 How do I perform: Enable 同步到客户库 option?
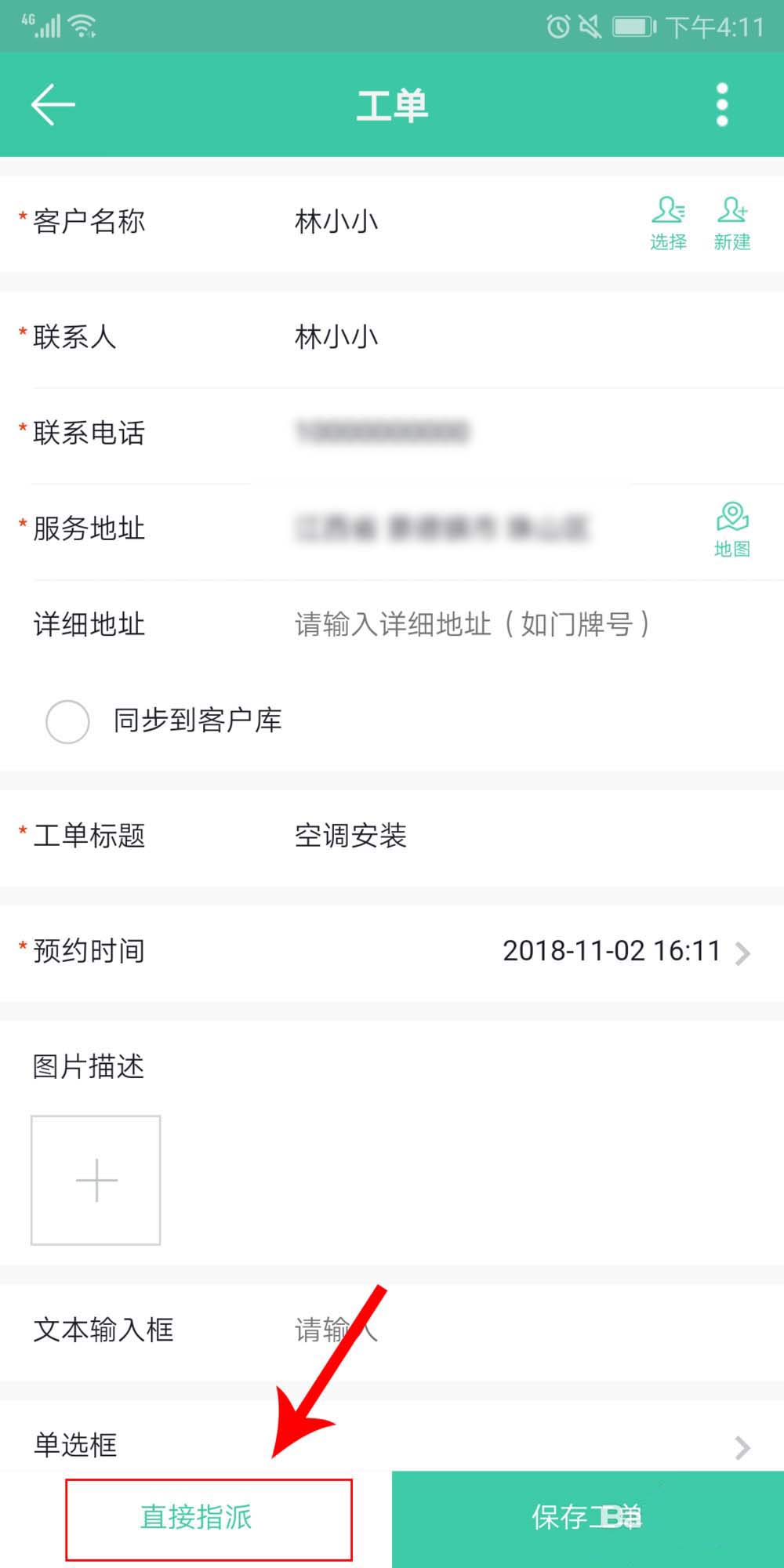[68, 721]
